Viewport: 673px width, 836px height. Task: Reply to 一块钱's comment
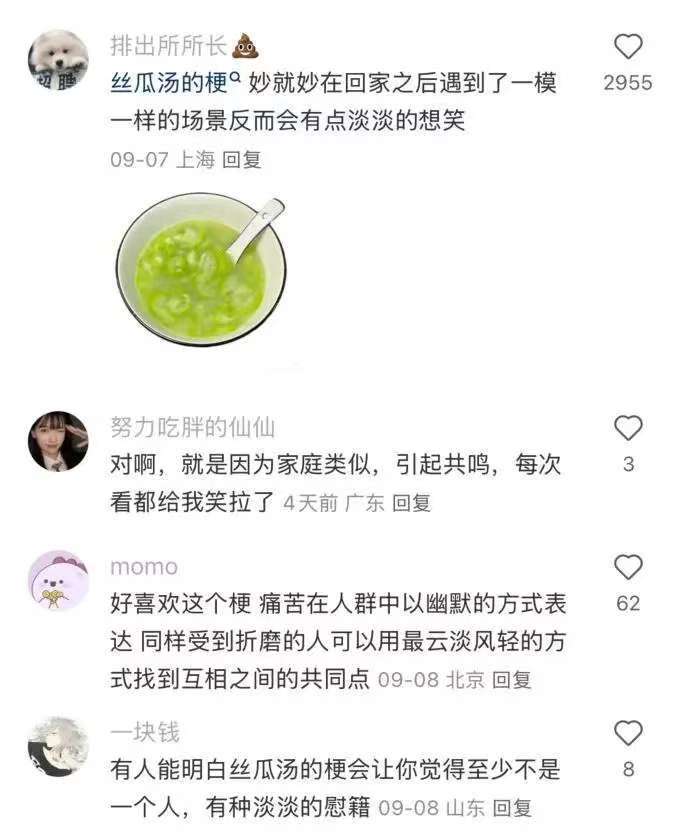point(512,807)
